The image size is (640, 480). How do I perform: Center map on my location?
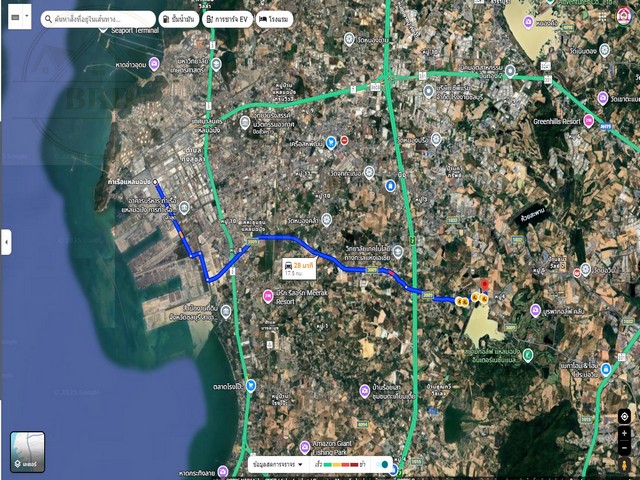pos(625,416)
